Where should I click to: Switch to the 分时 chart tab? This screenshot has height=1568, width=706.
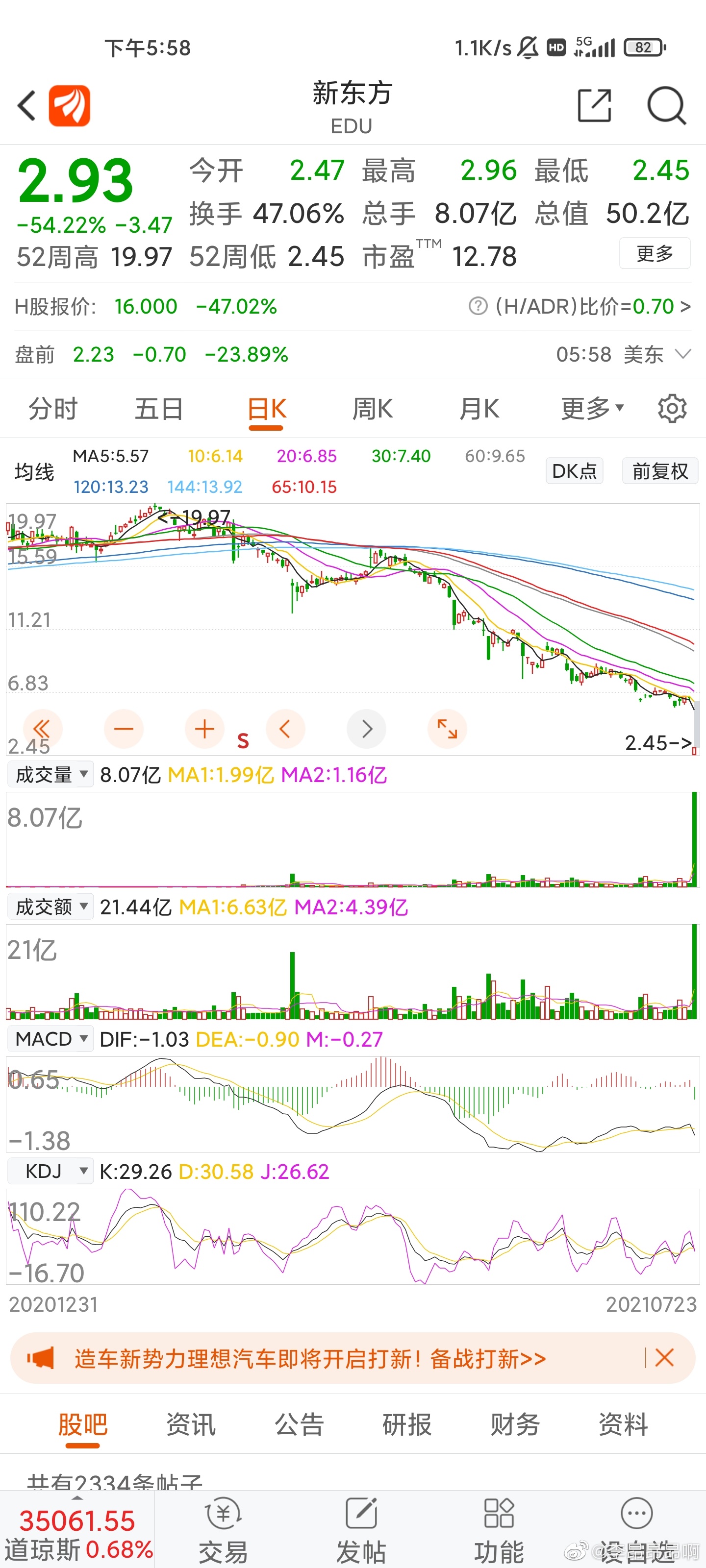pos(53,409)
